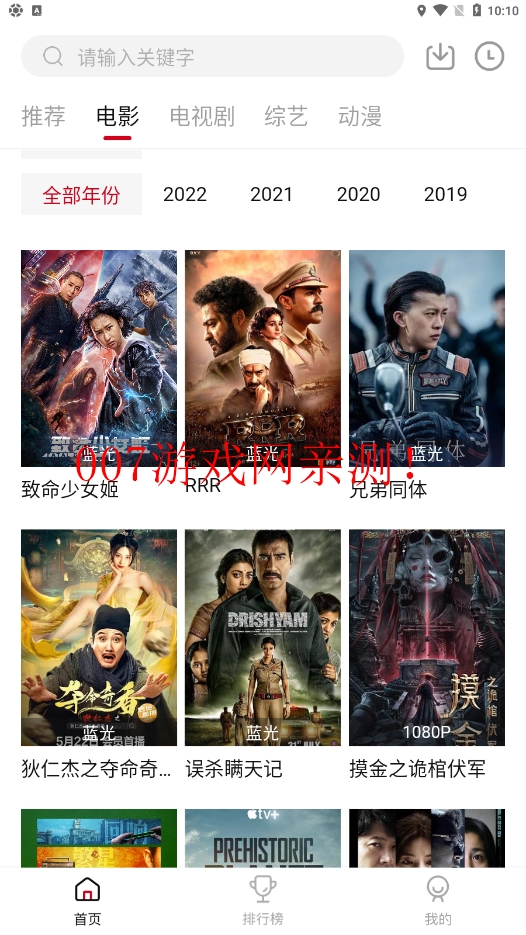The height and width of the screenshot is (935, 526).
Task: Filter movies by year 2022
Action: pyautogui.click(x=185, y=194)
